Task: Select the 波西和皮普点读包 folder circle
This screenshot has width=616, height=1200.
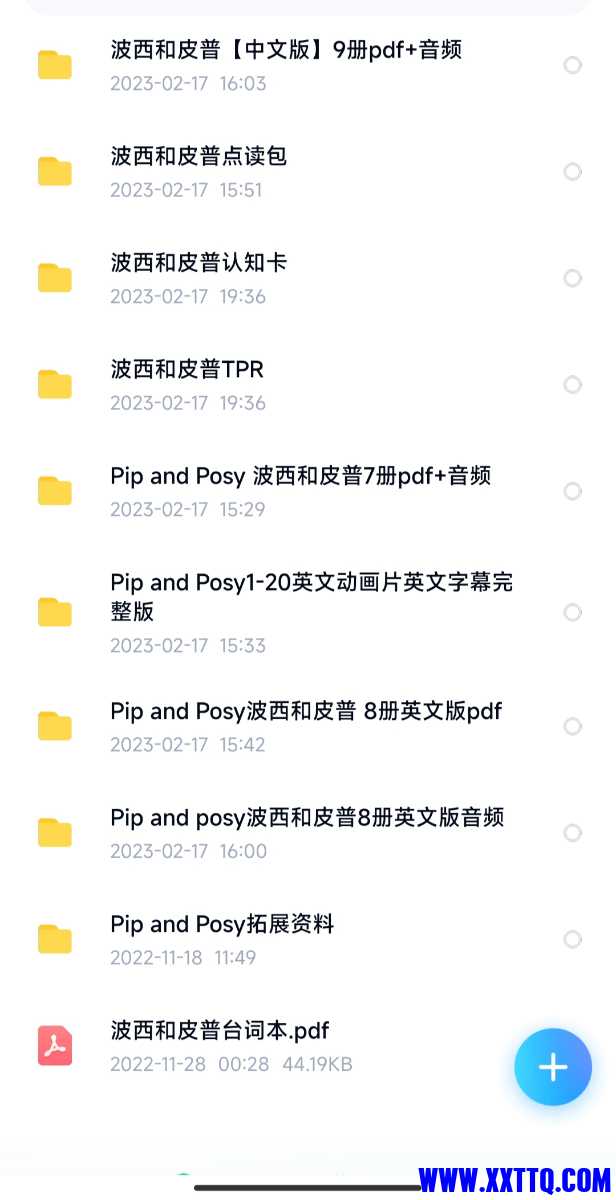Action: pyautogui.click(x=573, y=172)
